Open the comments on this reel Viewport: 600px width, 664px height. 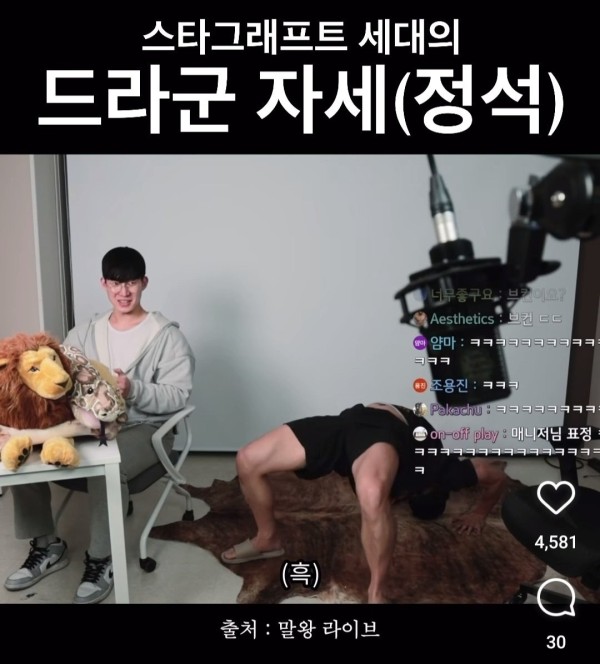[556, 599]
